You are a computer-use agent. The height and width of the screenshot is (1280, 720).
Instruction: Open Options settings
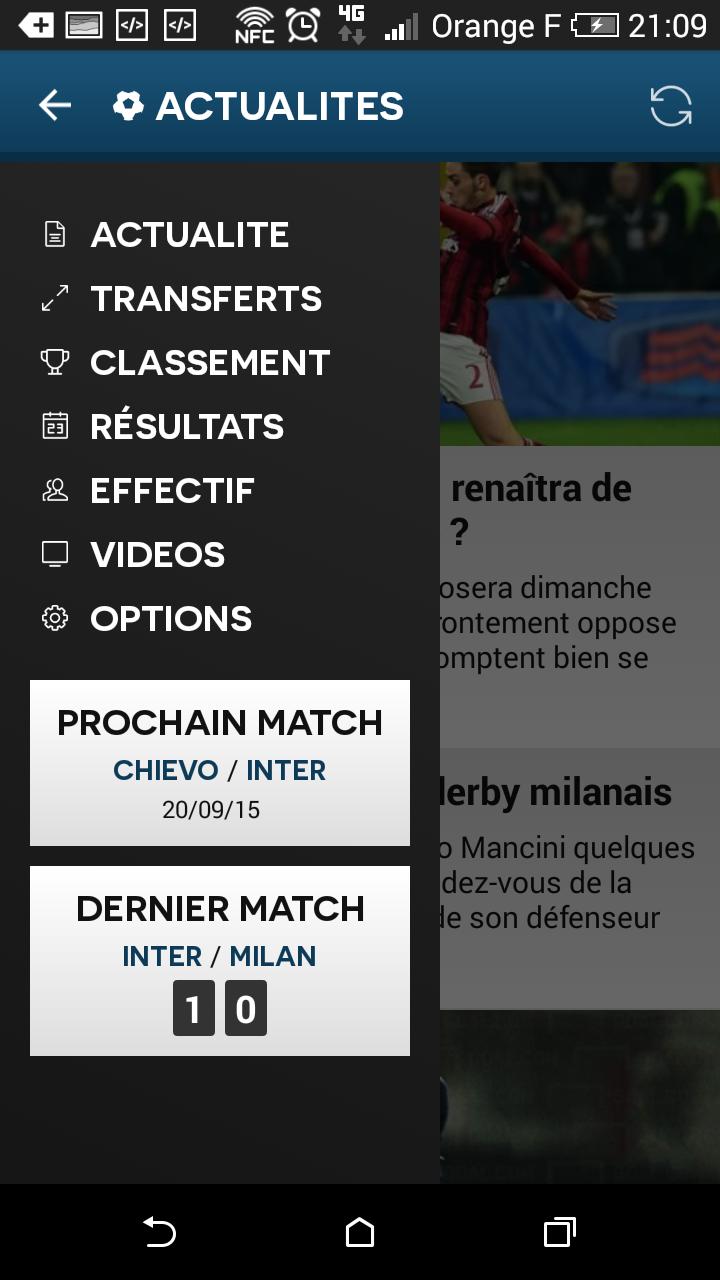pos(170,619)
